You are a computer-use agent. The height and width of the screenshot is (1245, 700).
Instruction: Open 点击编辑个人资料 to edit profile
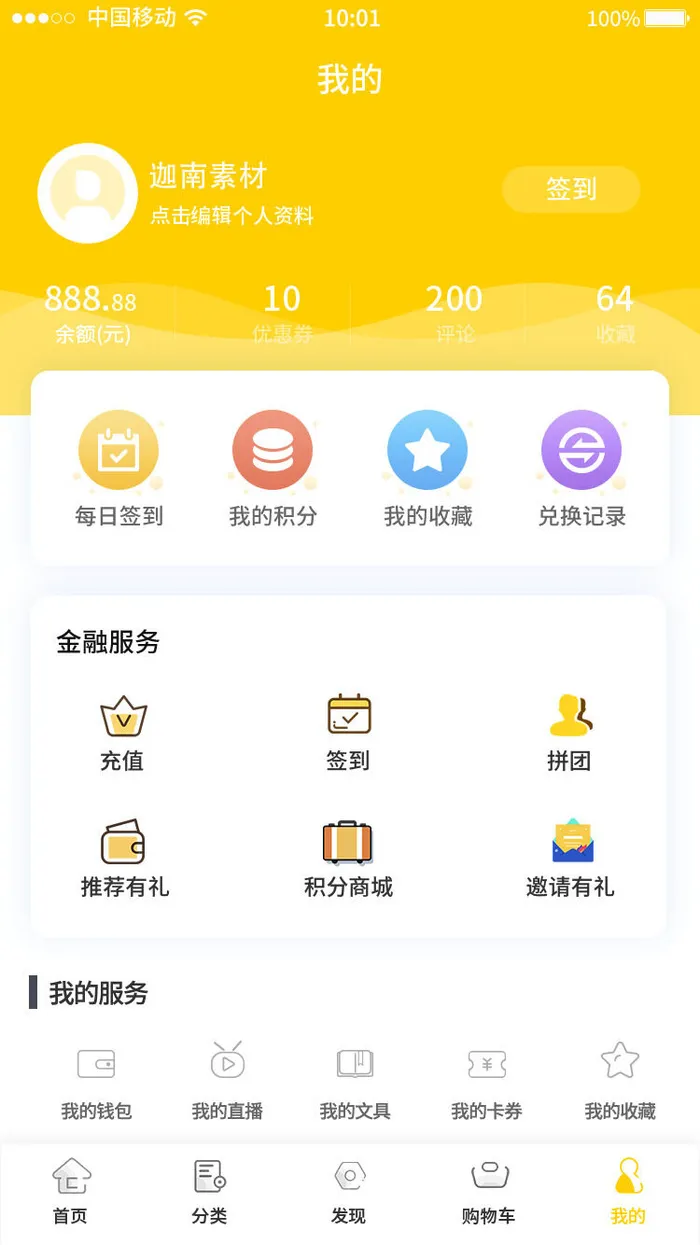point(232,216)
